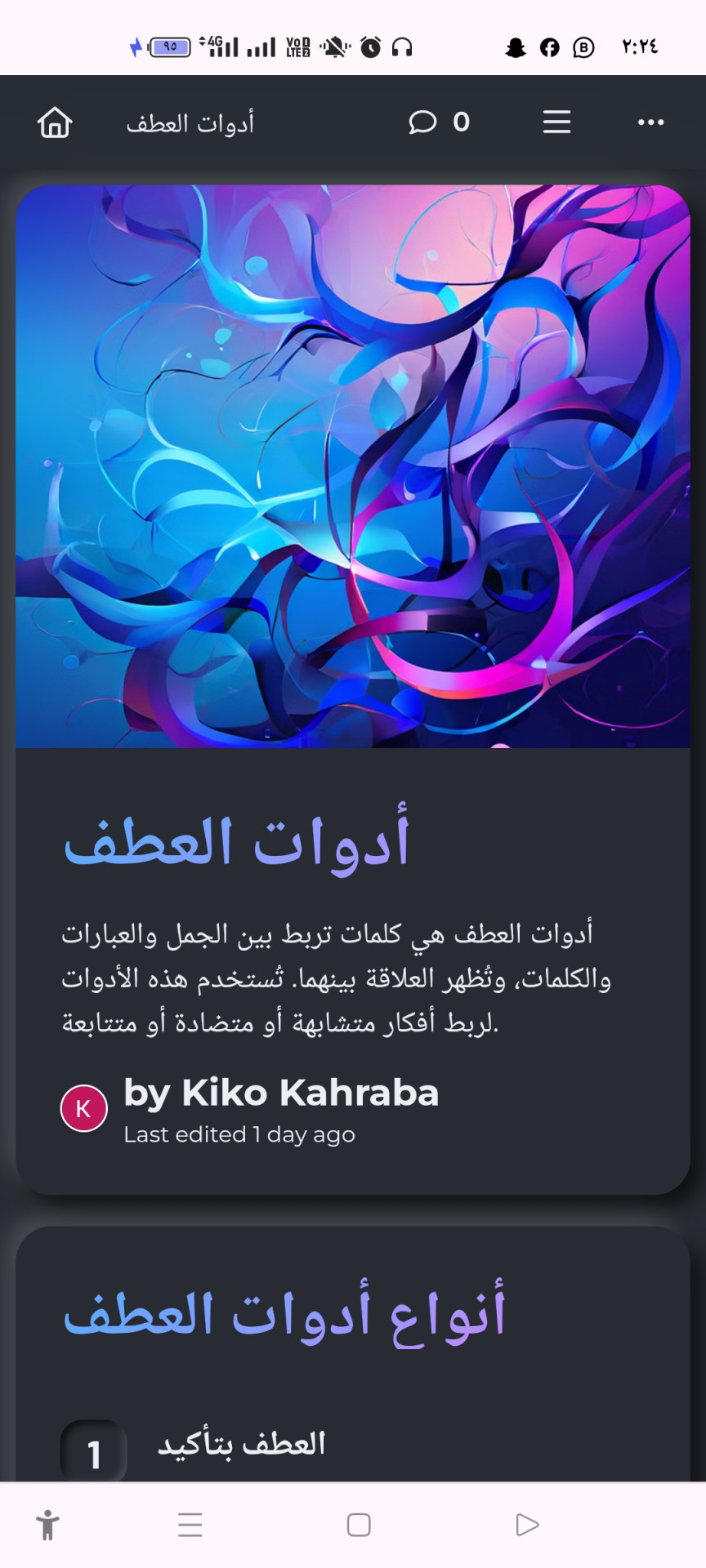Go to the home icon
Viewport: 706px width, 1568px height.
(x=55, y=122)
